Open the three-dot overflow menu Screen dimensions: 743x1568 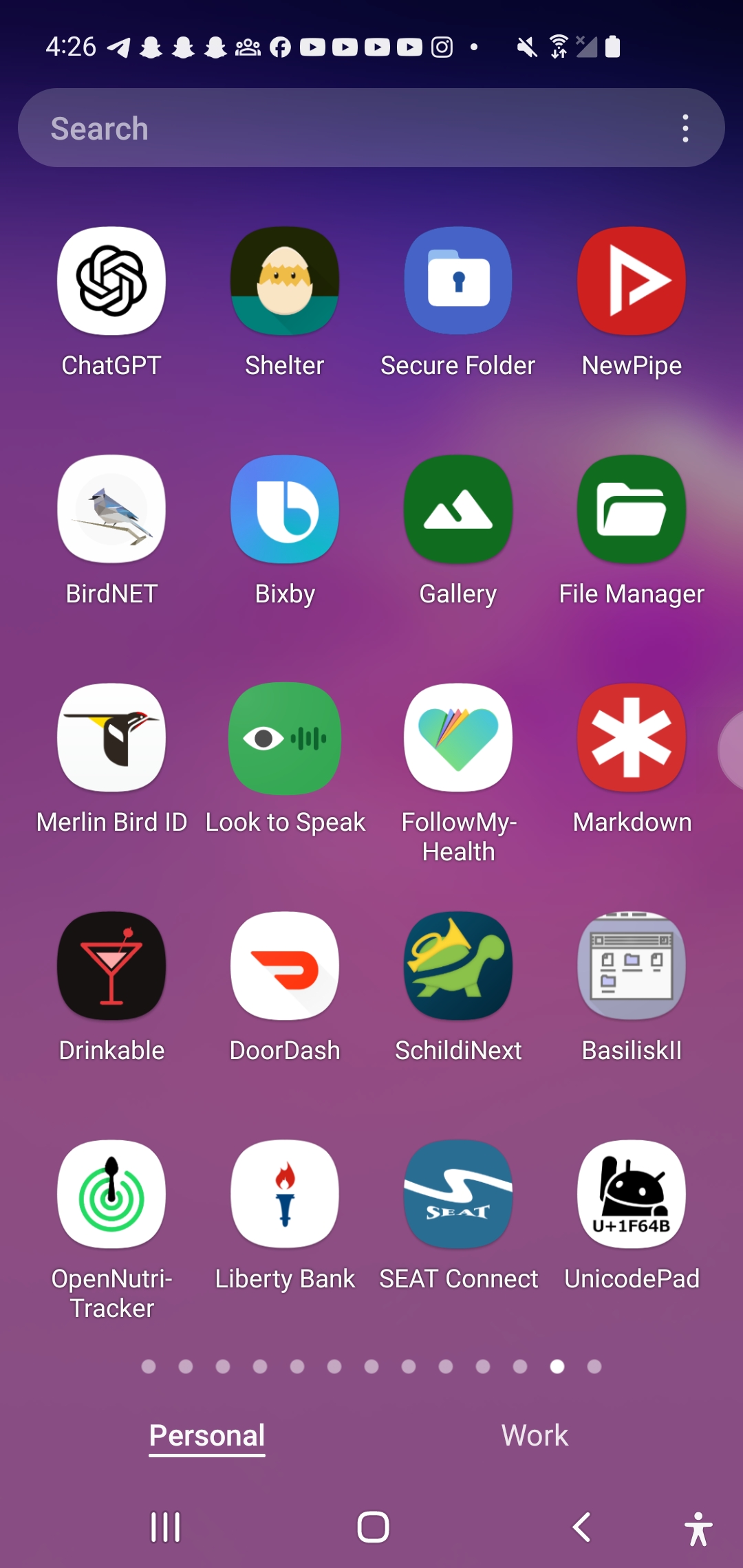click(685, 128)
